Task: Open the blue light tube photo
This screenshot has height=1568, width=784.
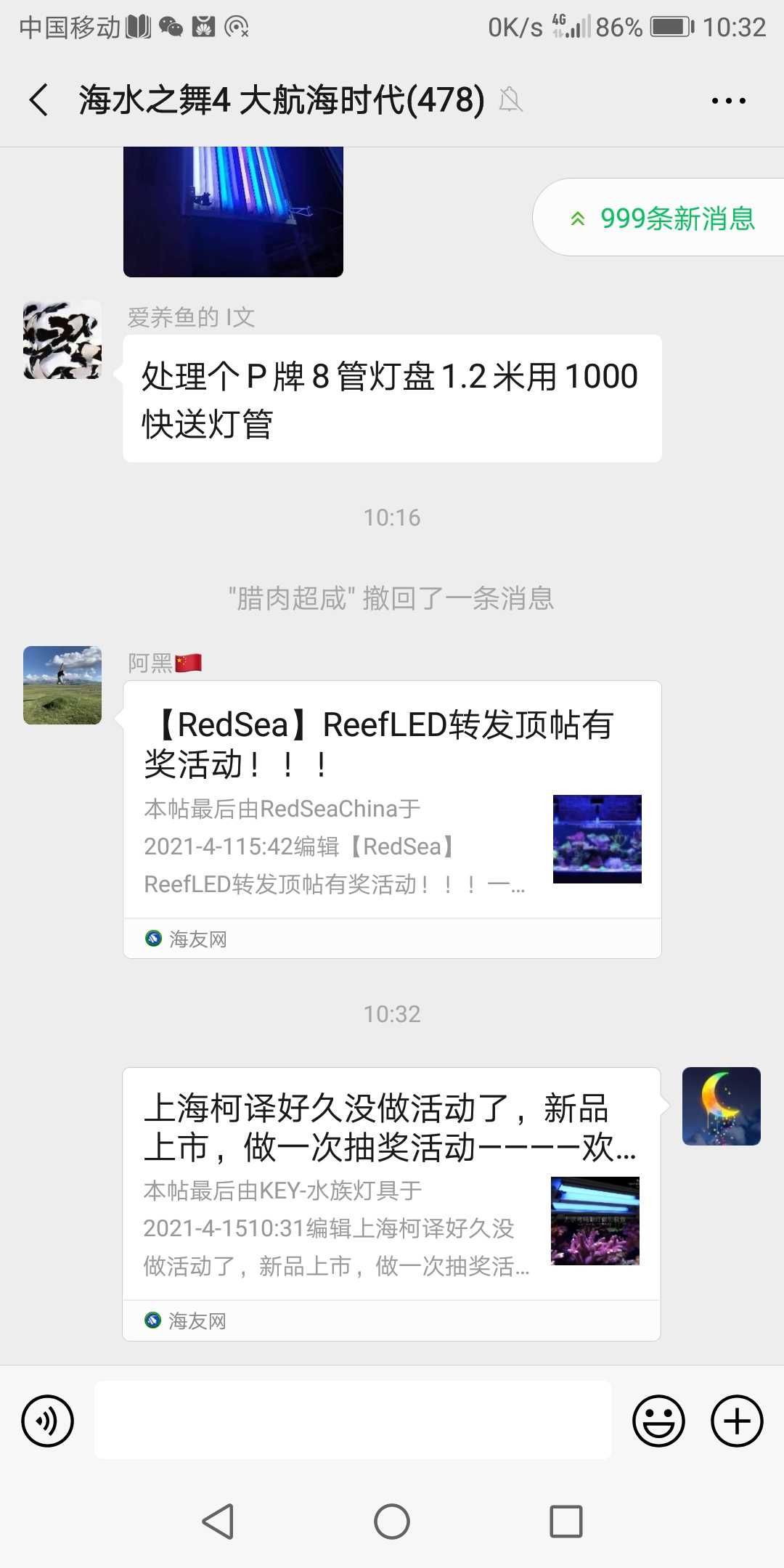Action: 233,211
